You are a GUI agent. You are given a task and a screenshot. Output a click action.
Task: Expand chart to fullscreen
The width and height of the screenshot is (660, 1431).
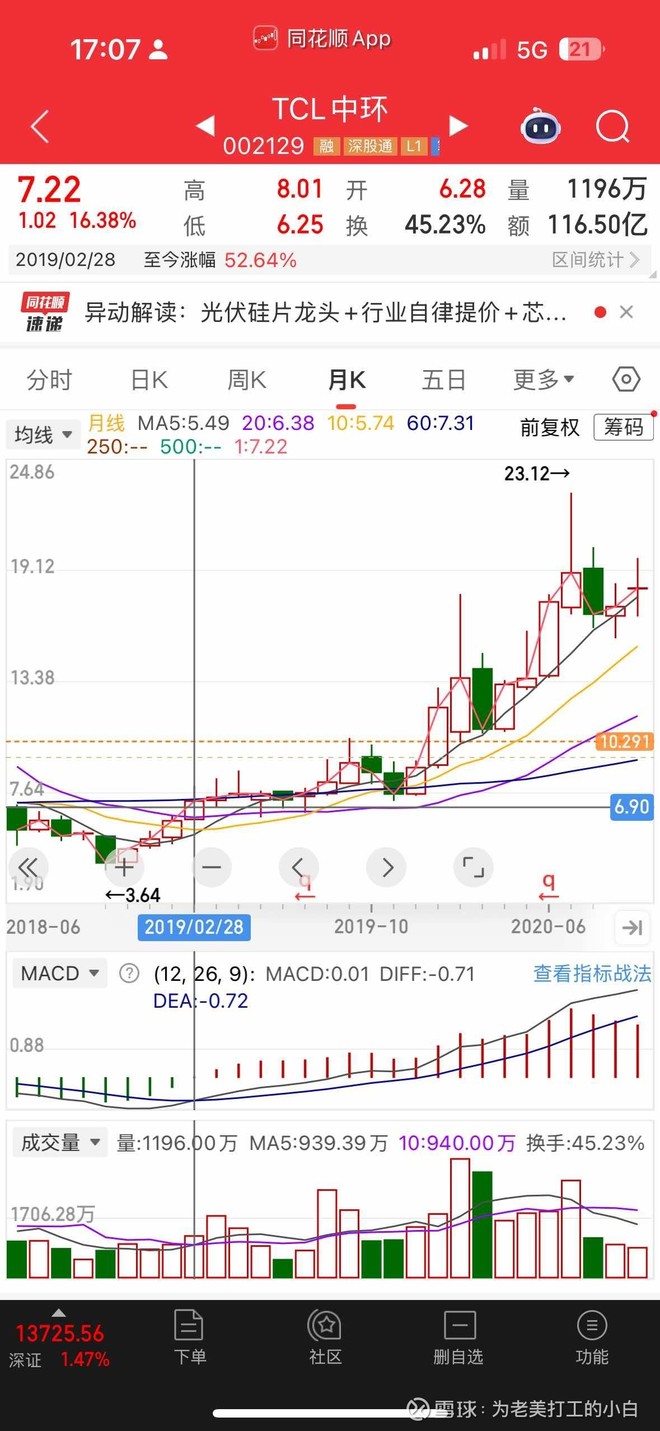pos(473,867)
